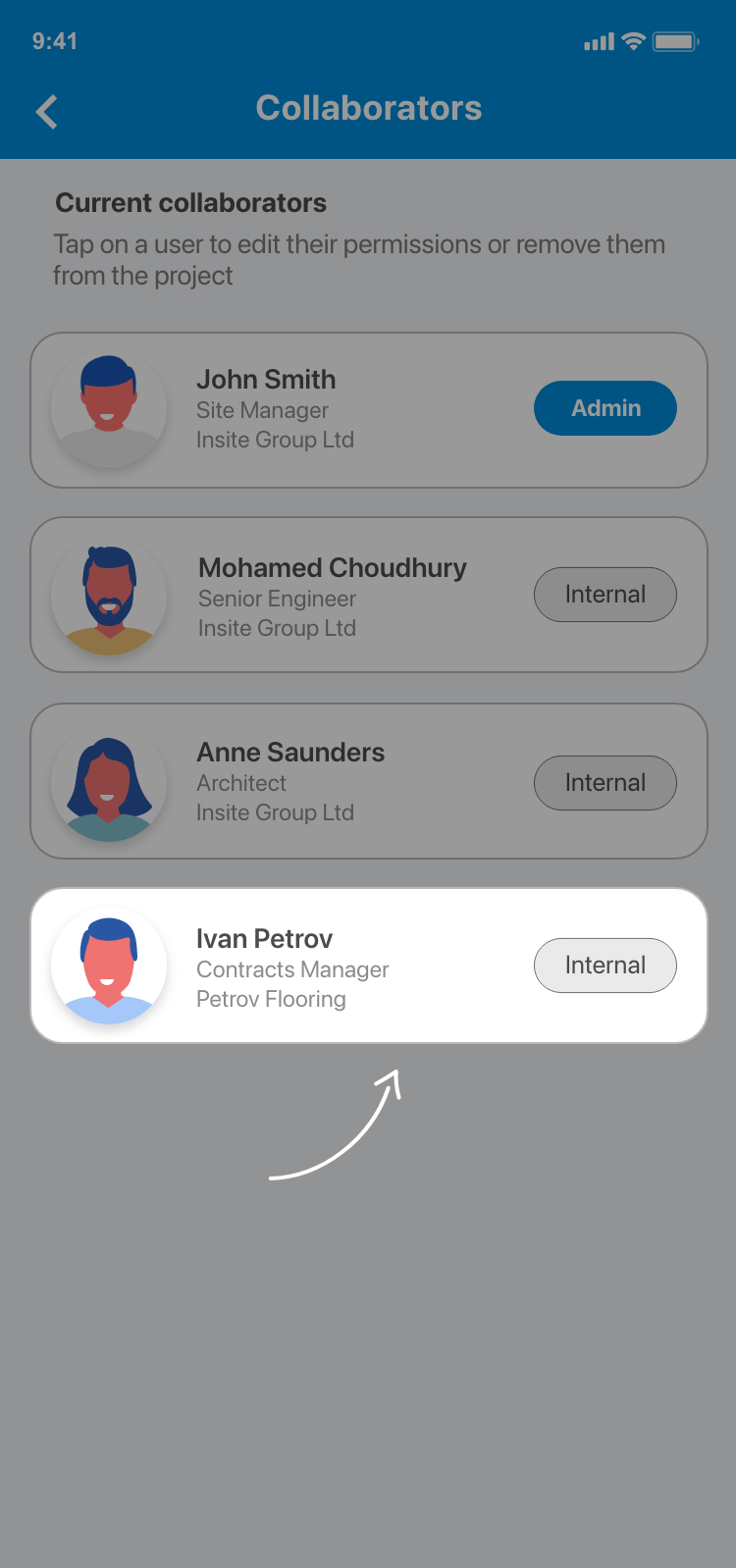
Task: Go back from the Collaborators screen
Action: (46, 111)
